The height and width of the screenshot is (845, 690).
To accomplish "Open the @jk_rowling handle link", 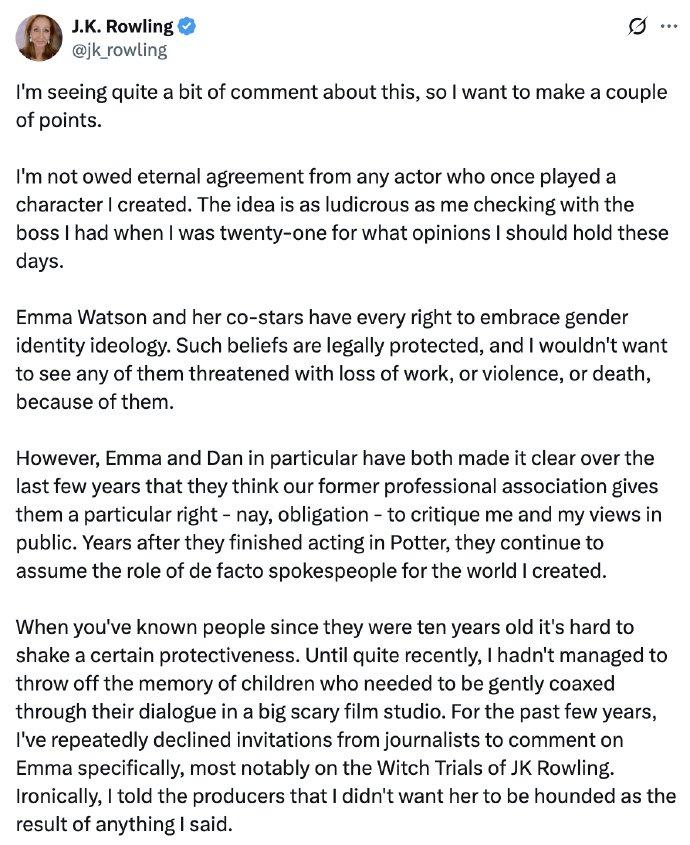I will 120,49.
